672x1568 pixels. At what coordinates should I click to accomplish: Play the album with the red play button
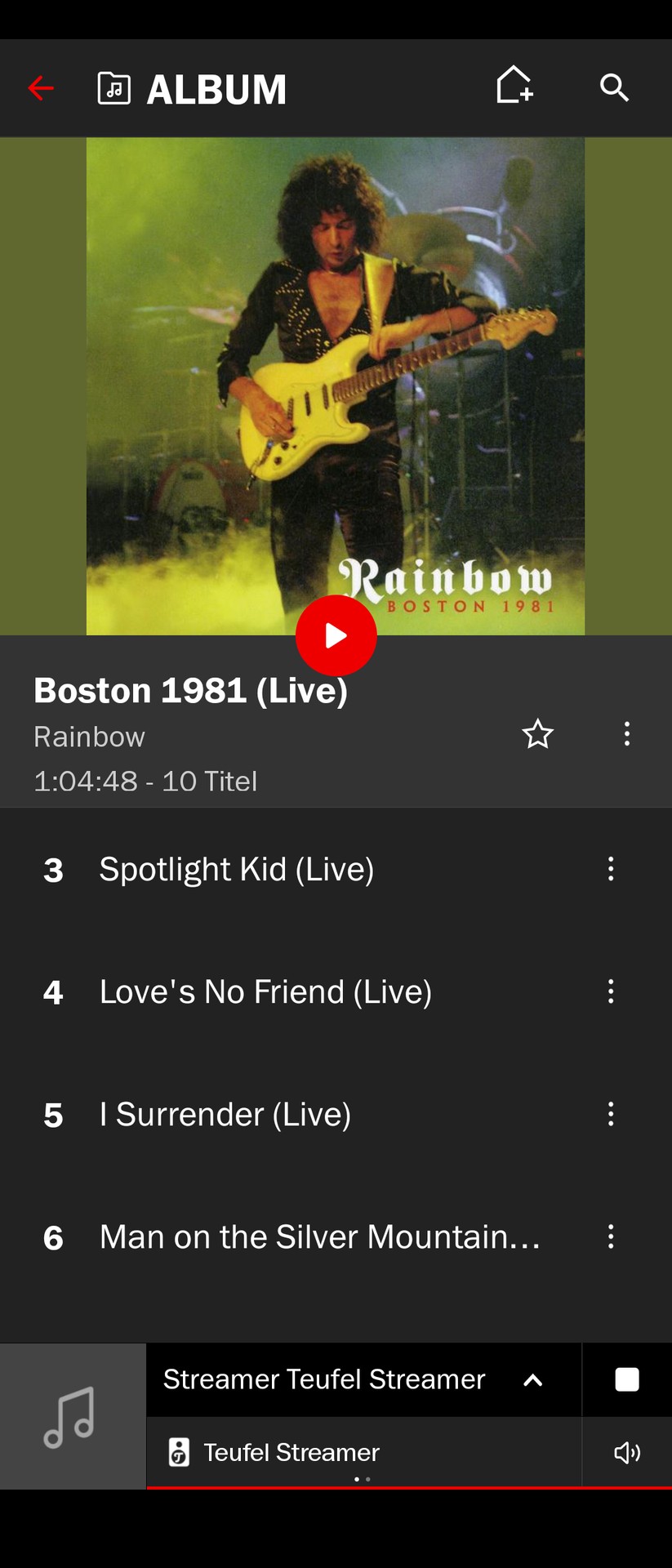[x=336, y=635]
